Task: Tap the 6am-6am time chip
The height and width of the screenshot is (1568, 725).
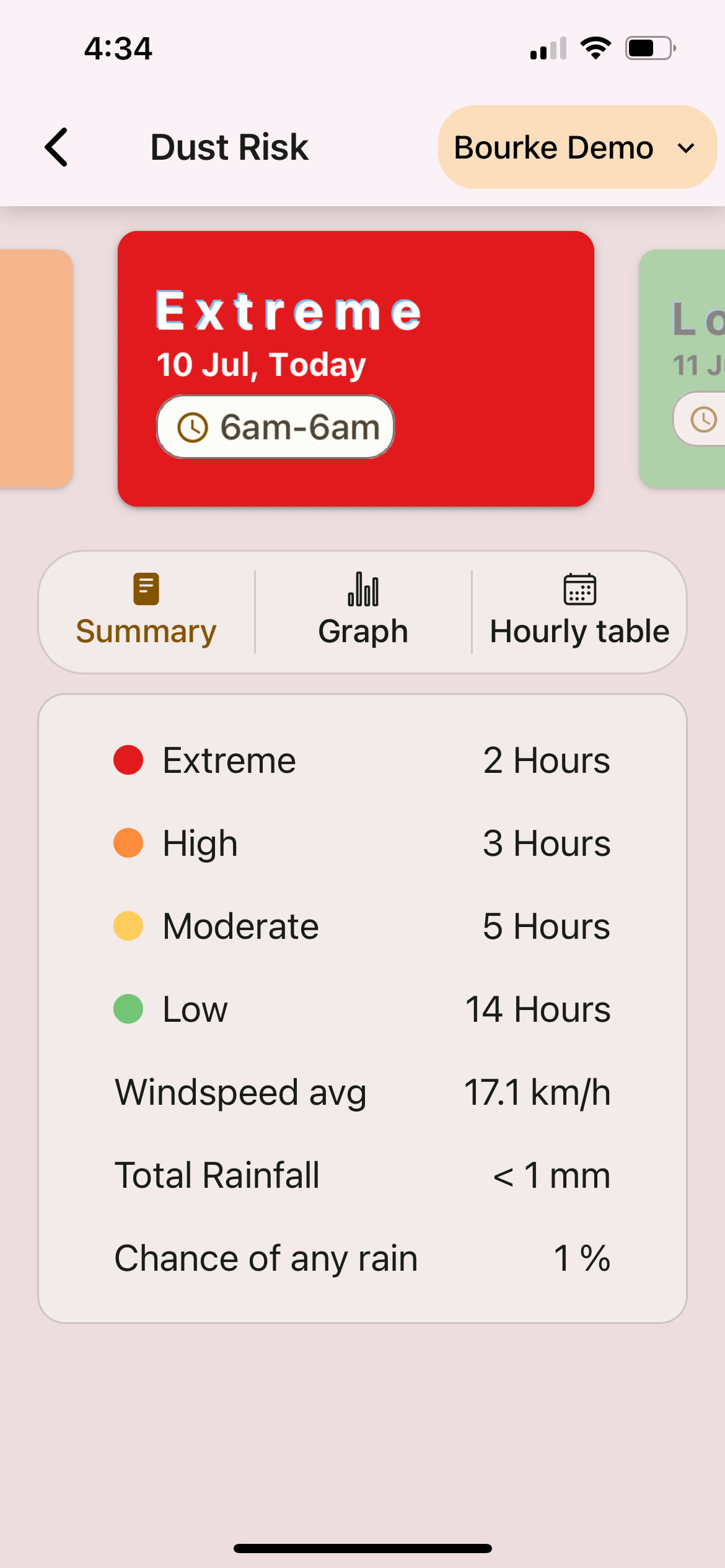Action: point(275,427)
